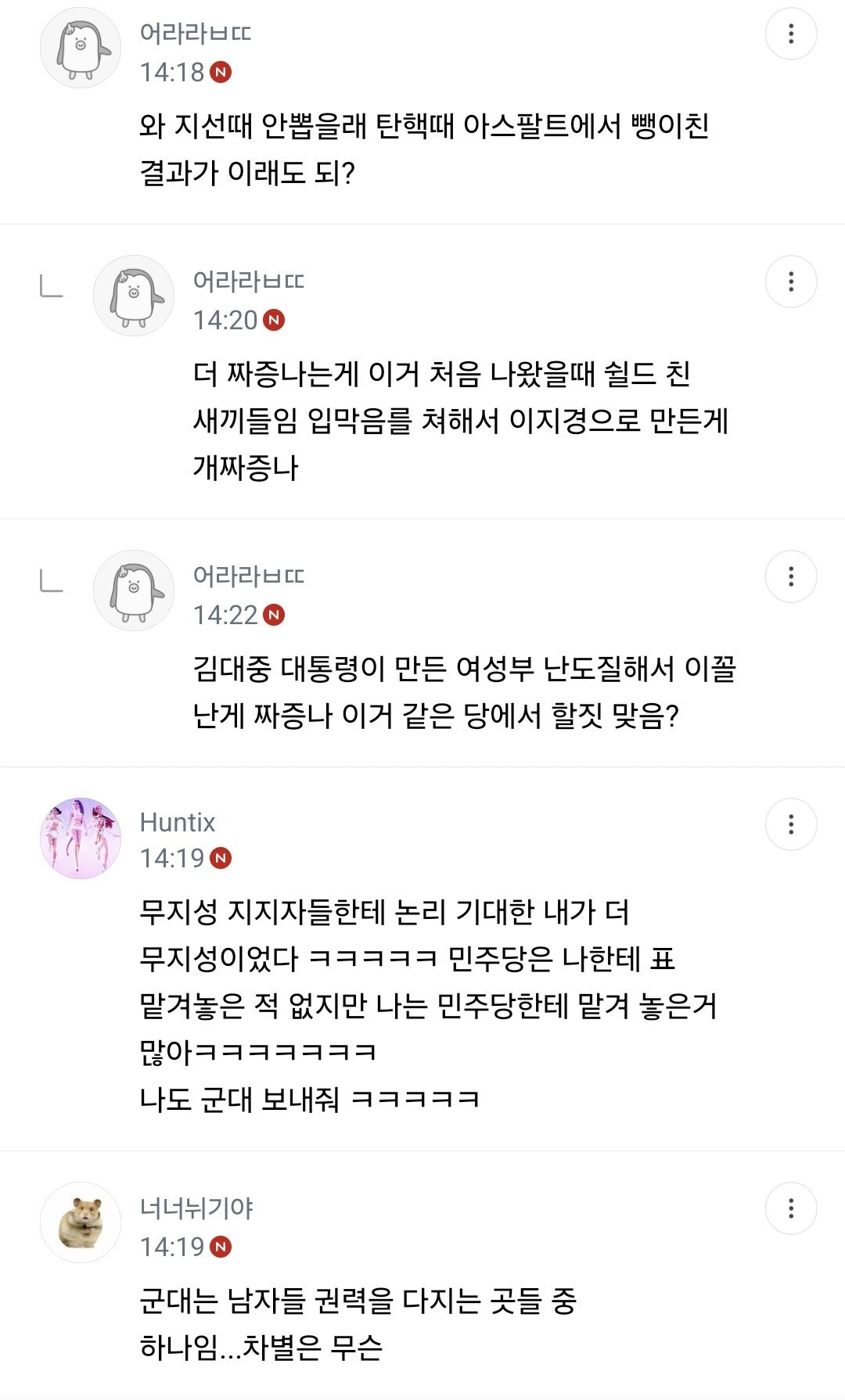Tap the 어라라ㅂㄸ nickname on the 14:22 reply
This screenshot has width=845, height=1400.
click(x=249, y=576)
